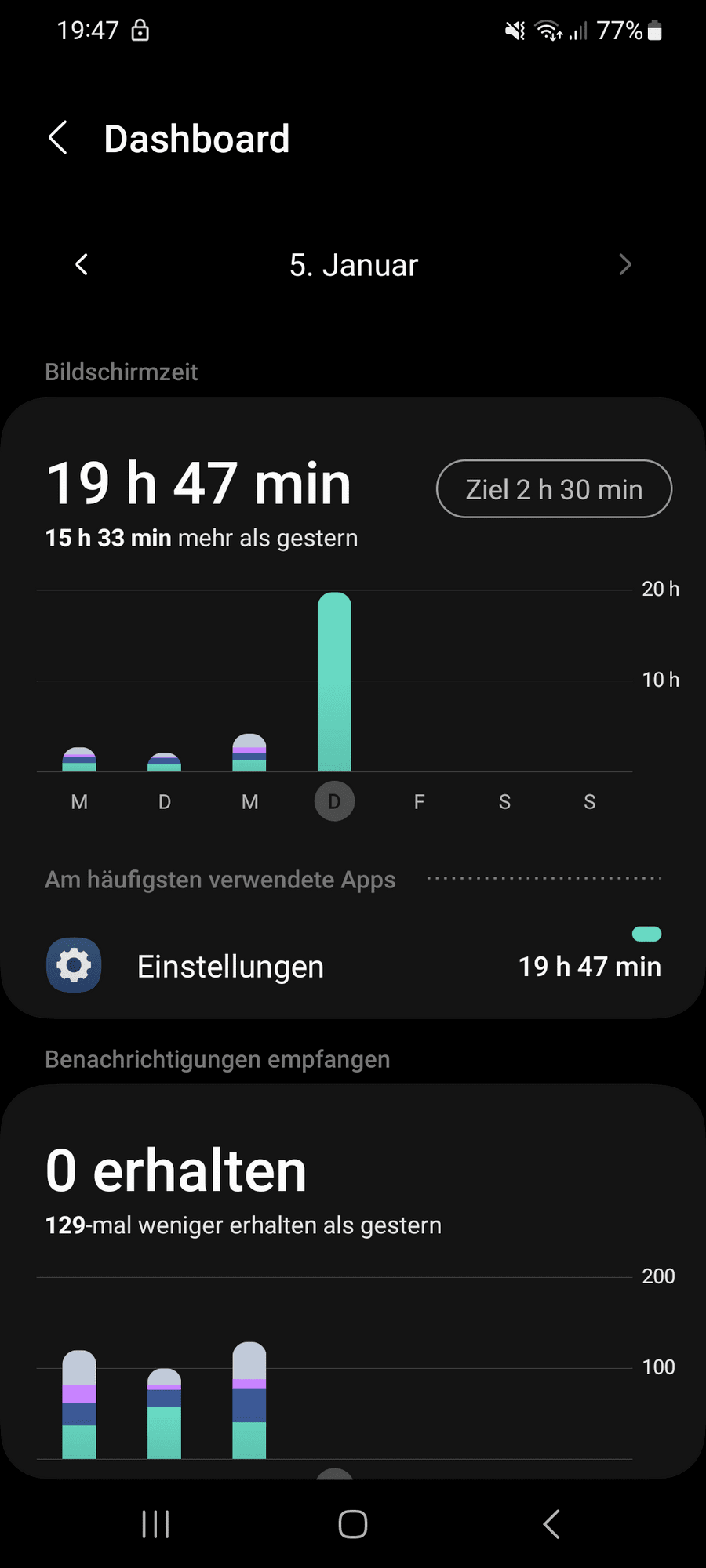The width and height of the screenshot is (706, 1568).
Task: Advance to the day after 5. Januar
Action: click(x=624, y=265)
